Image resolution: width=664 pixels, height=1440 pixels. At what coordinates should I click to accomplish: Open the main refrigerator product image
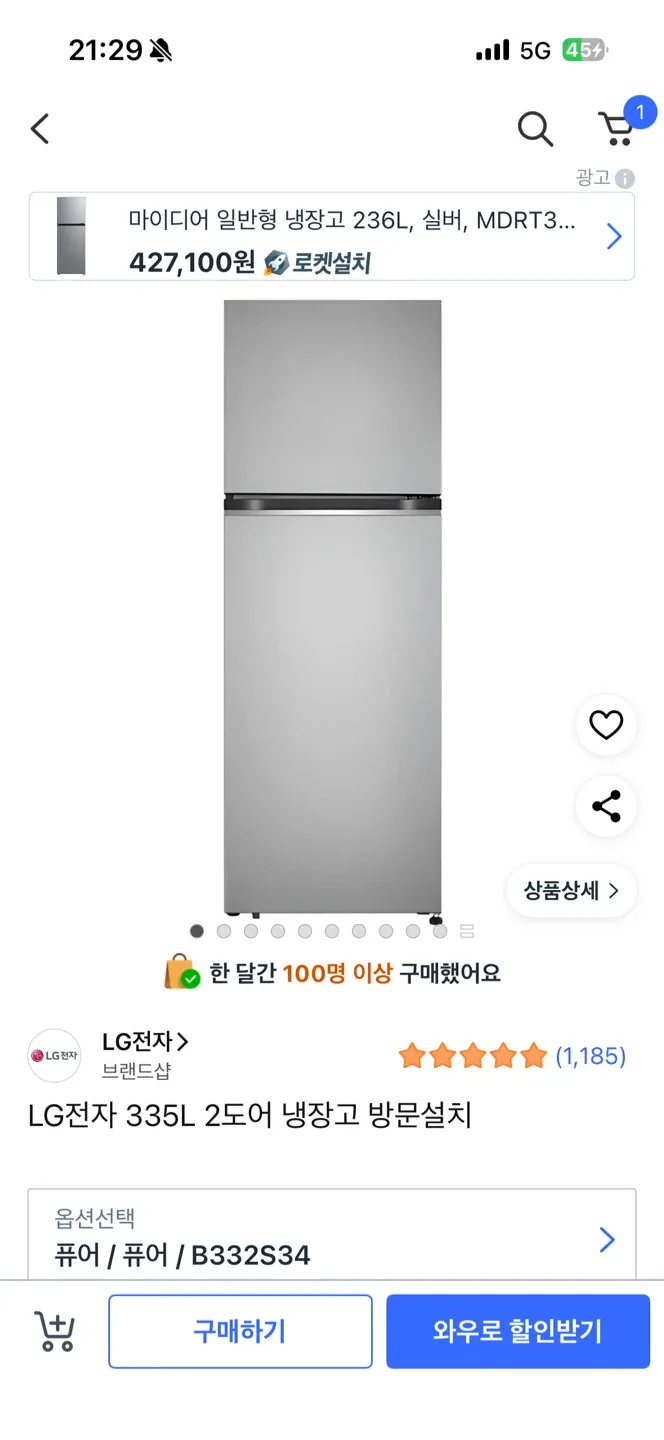tap(332, 607)
